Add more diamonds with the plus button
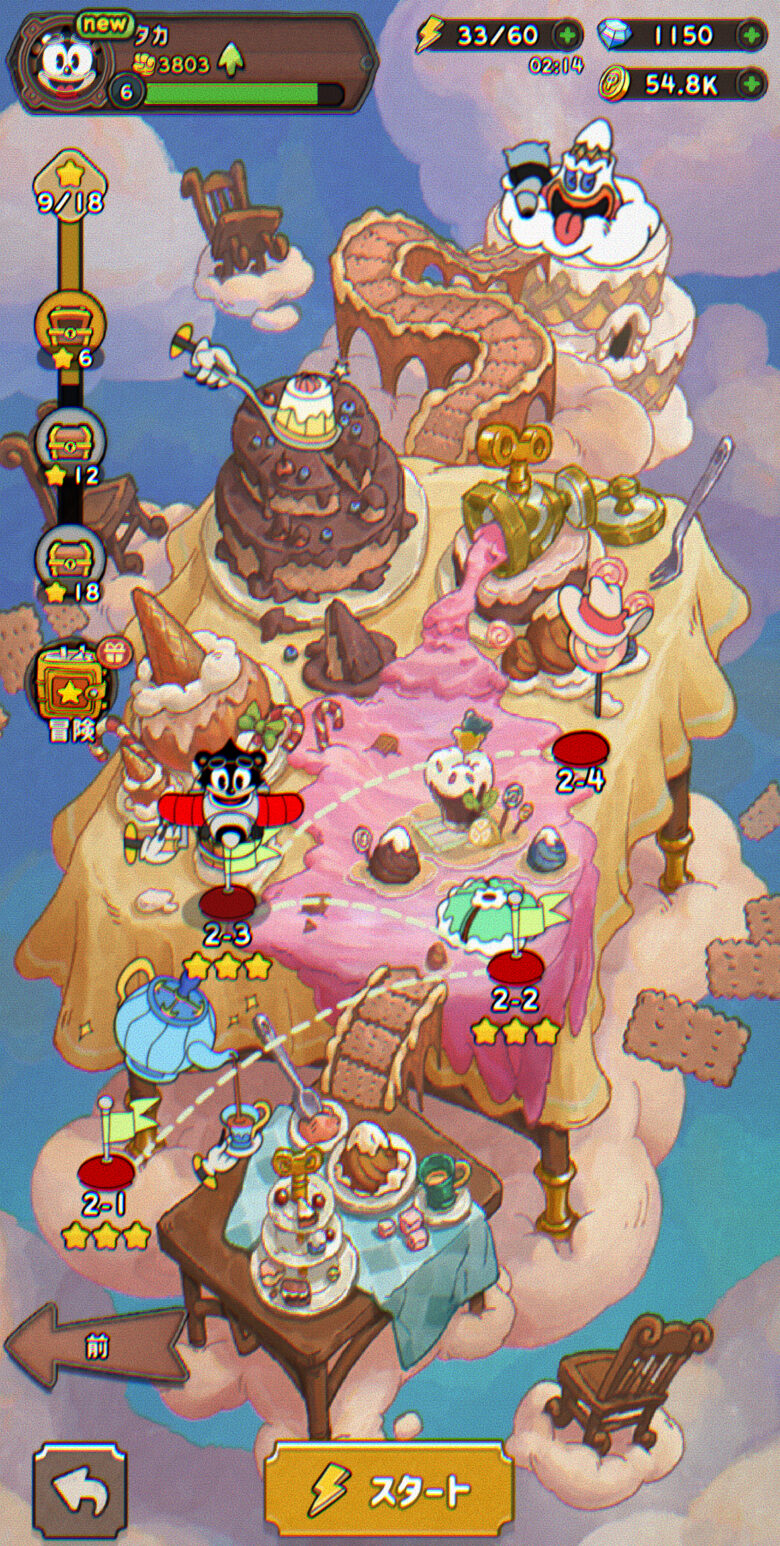This screenshot has height=1546, width=780. pyautogui.click(x=750, y=37)
